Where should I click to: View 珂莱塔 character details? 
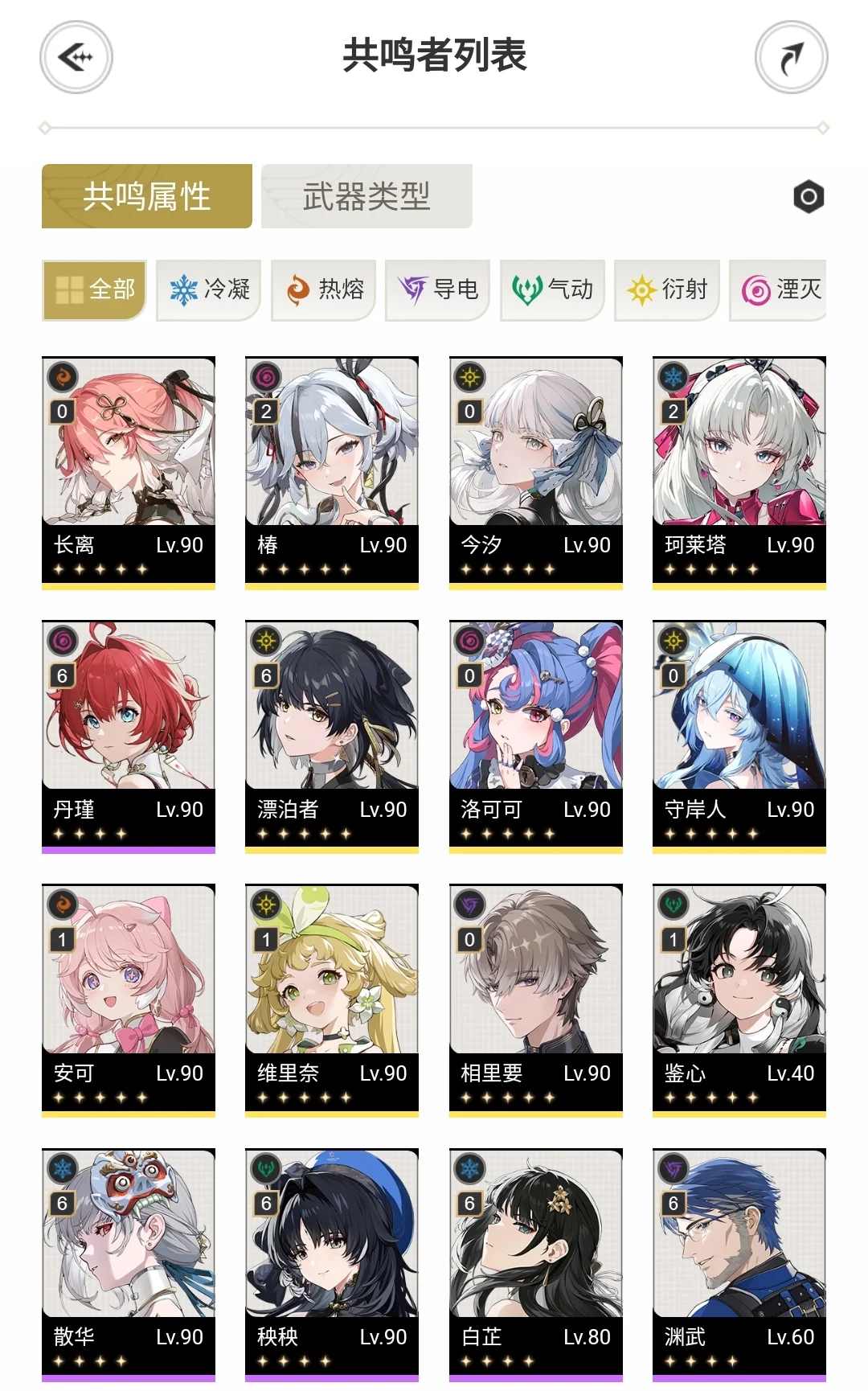(739, 470)
